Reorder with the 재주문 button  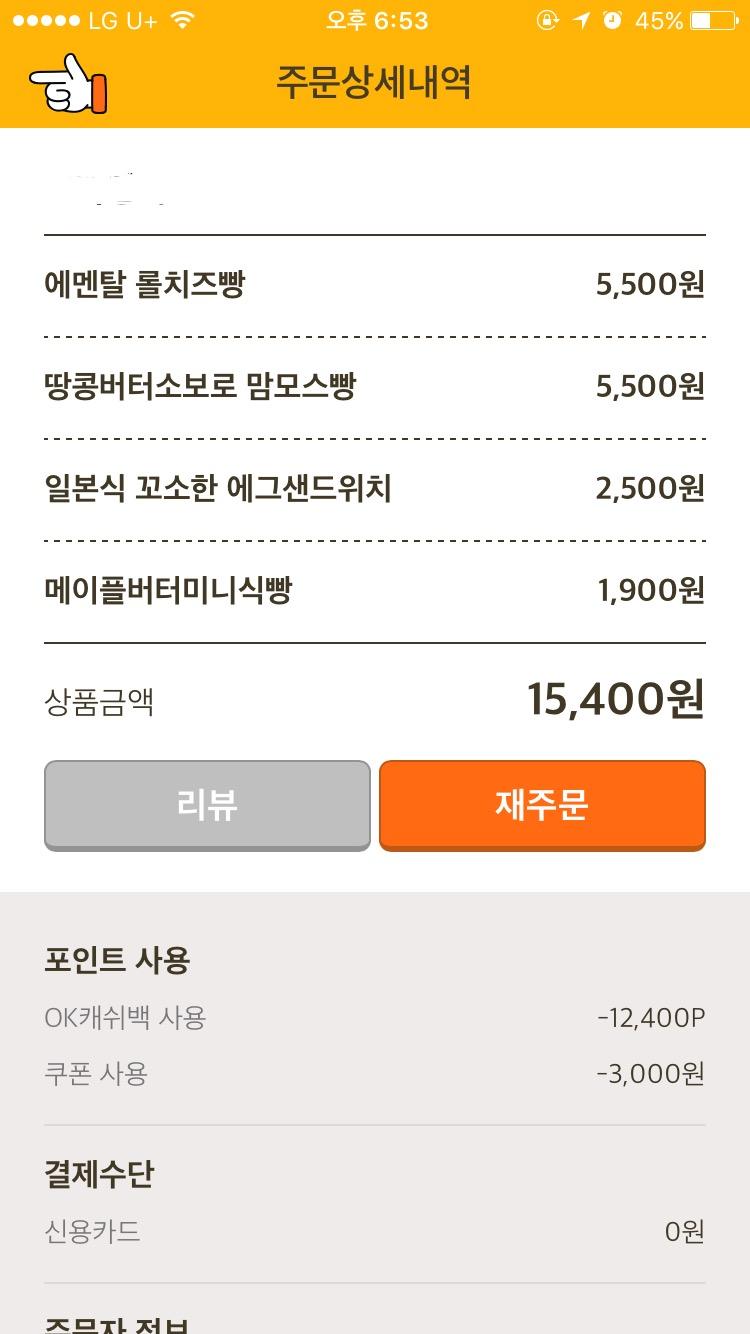point(542,805)
